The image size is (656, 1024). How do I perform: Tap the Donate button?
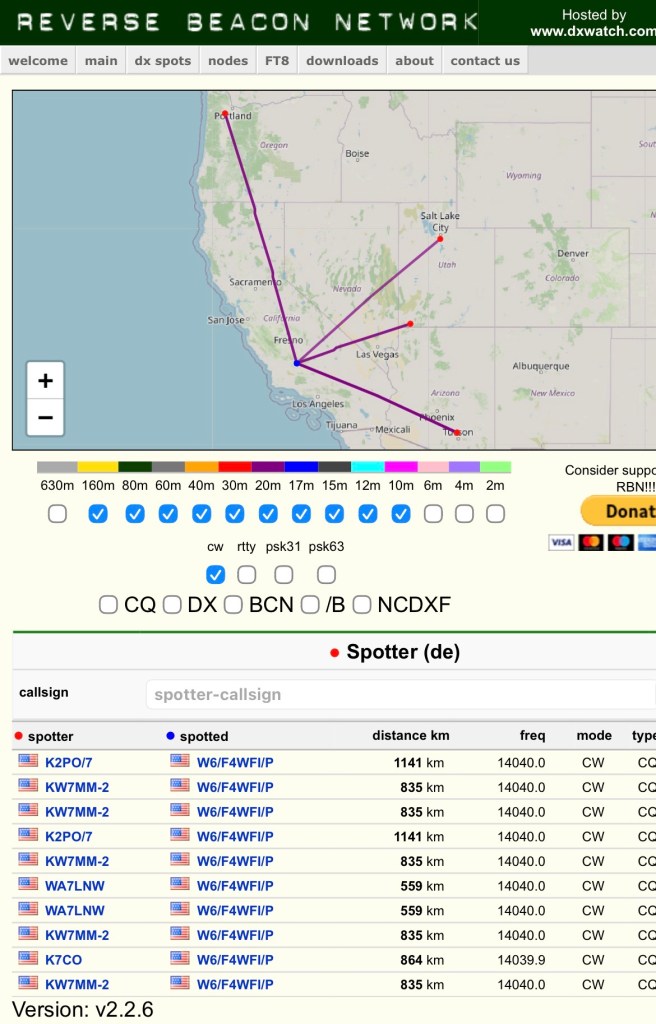[618, 510]
